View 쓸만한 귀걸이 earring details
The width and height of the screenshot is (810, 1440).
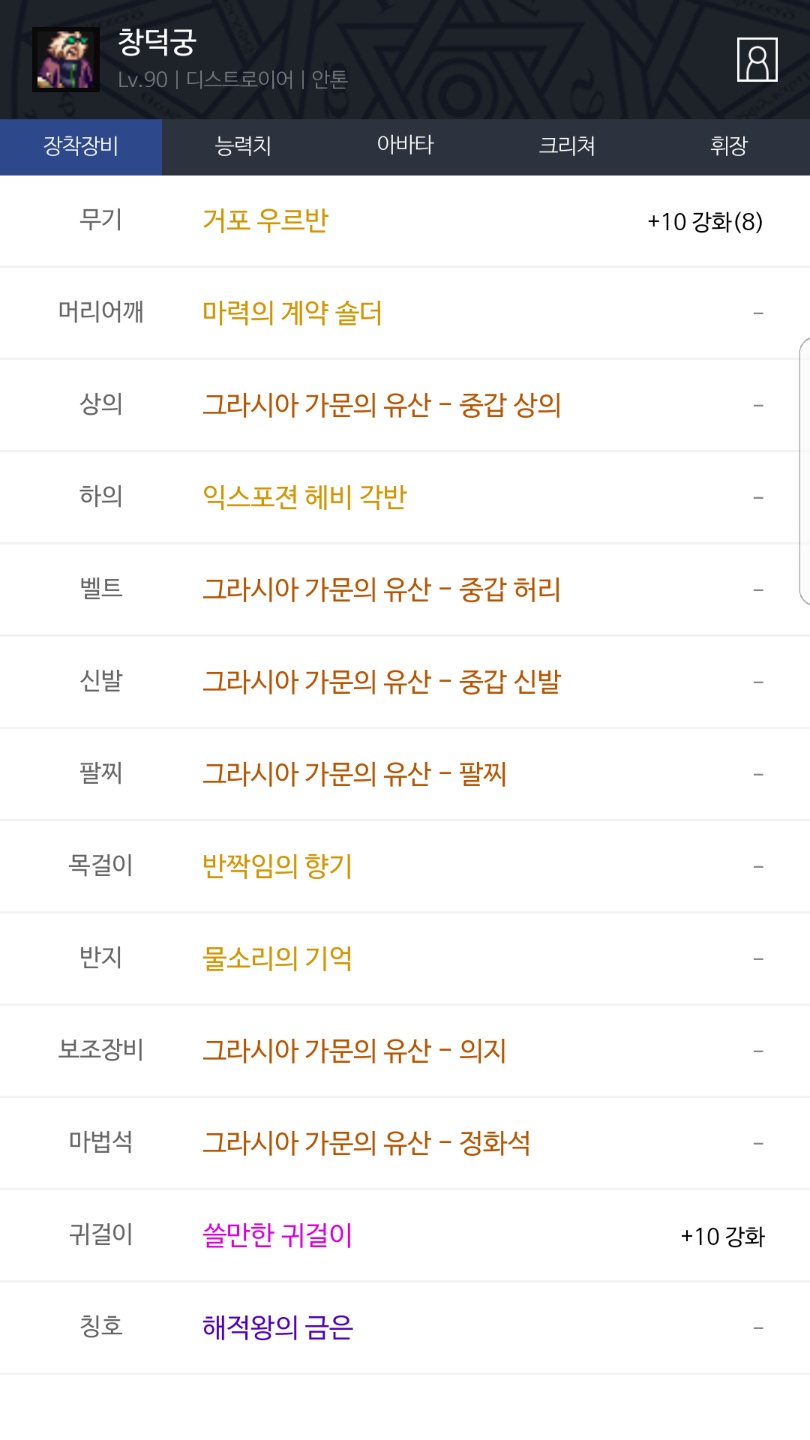pyautogui.click(x=277, y=1235)
